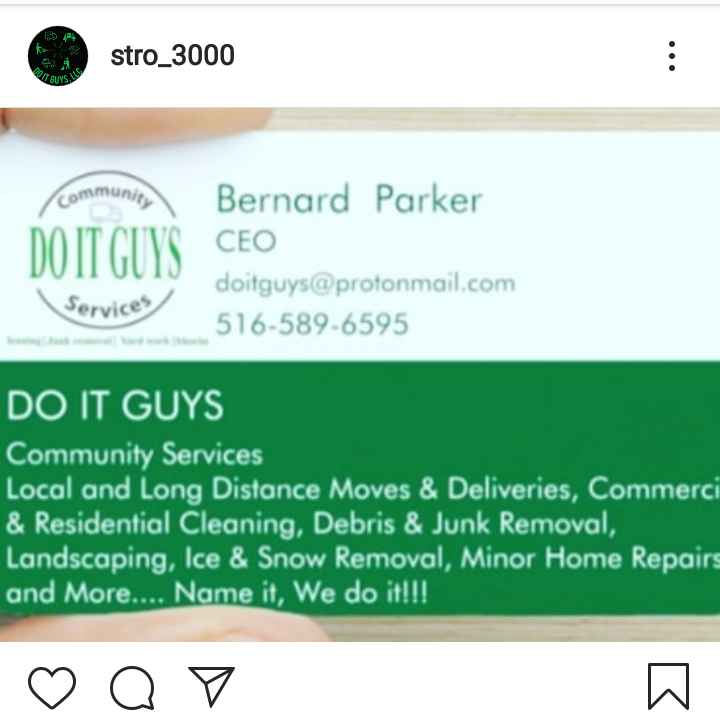Bookmark this post
The width and height of the screenshot is (720, 720).
point(667,687)
